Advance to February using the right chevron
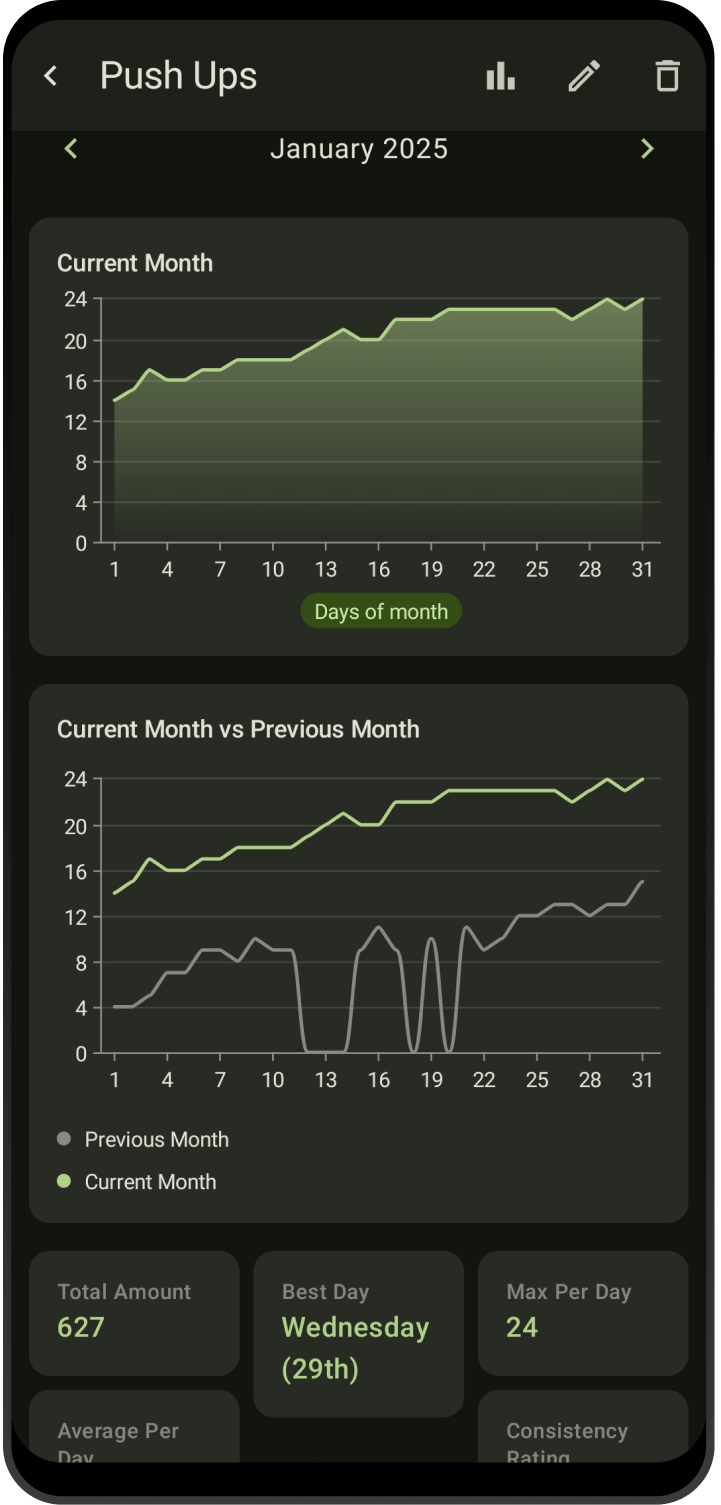The height and width of the screenshot is (1505, 721). (x=647, y=148)
